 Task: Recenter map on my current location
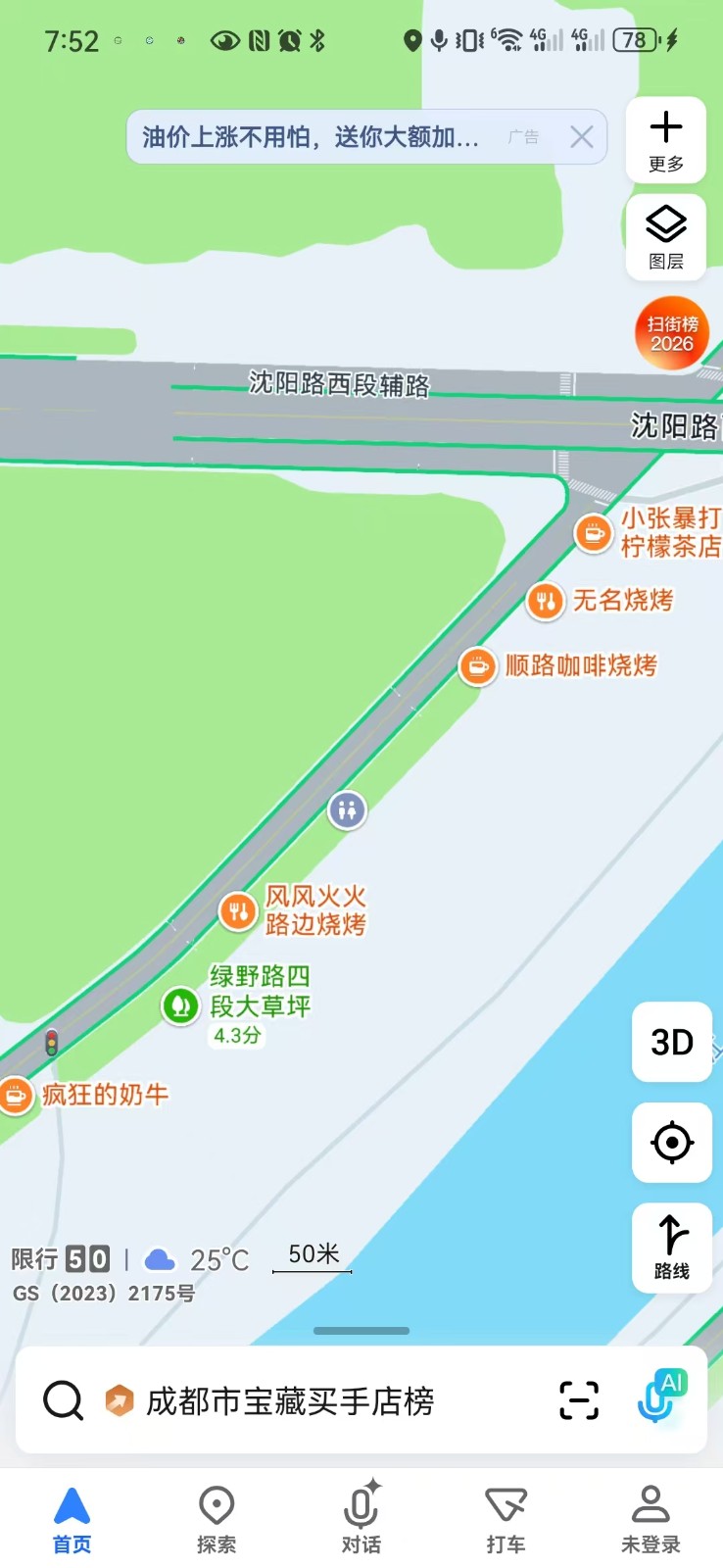(672, 1143)
